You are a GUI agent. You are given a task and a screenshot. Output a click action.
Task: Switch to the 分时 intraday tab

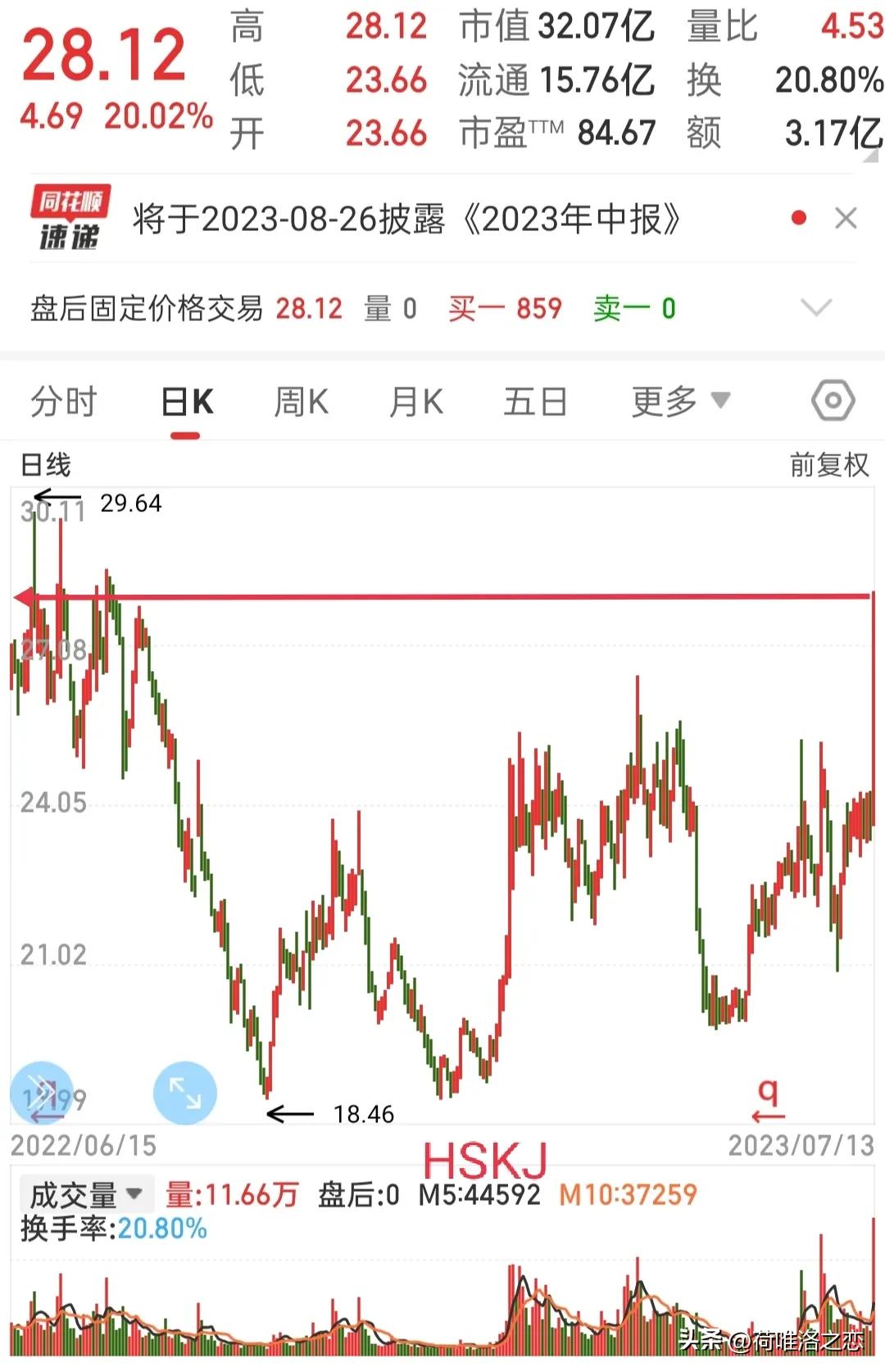(x=66, y=401)
